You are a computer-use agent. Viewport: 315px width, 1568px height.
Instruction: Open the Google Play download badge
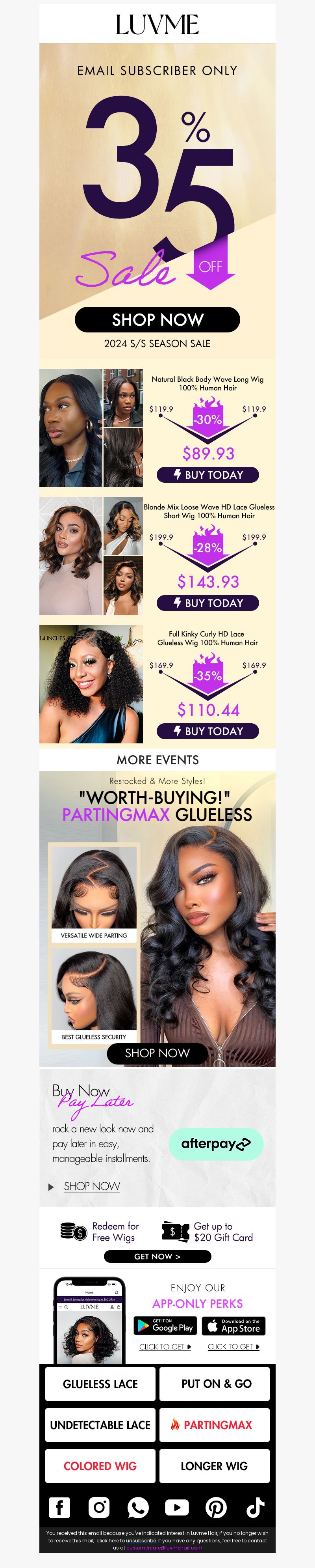165,1326
